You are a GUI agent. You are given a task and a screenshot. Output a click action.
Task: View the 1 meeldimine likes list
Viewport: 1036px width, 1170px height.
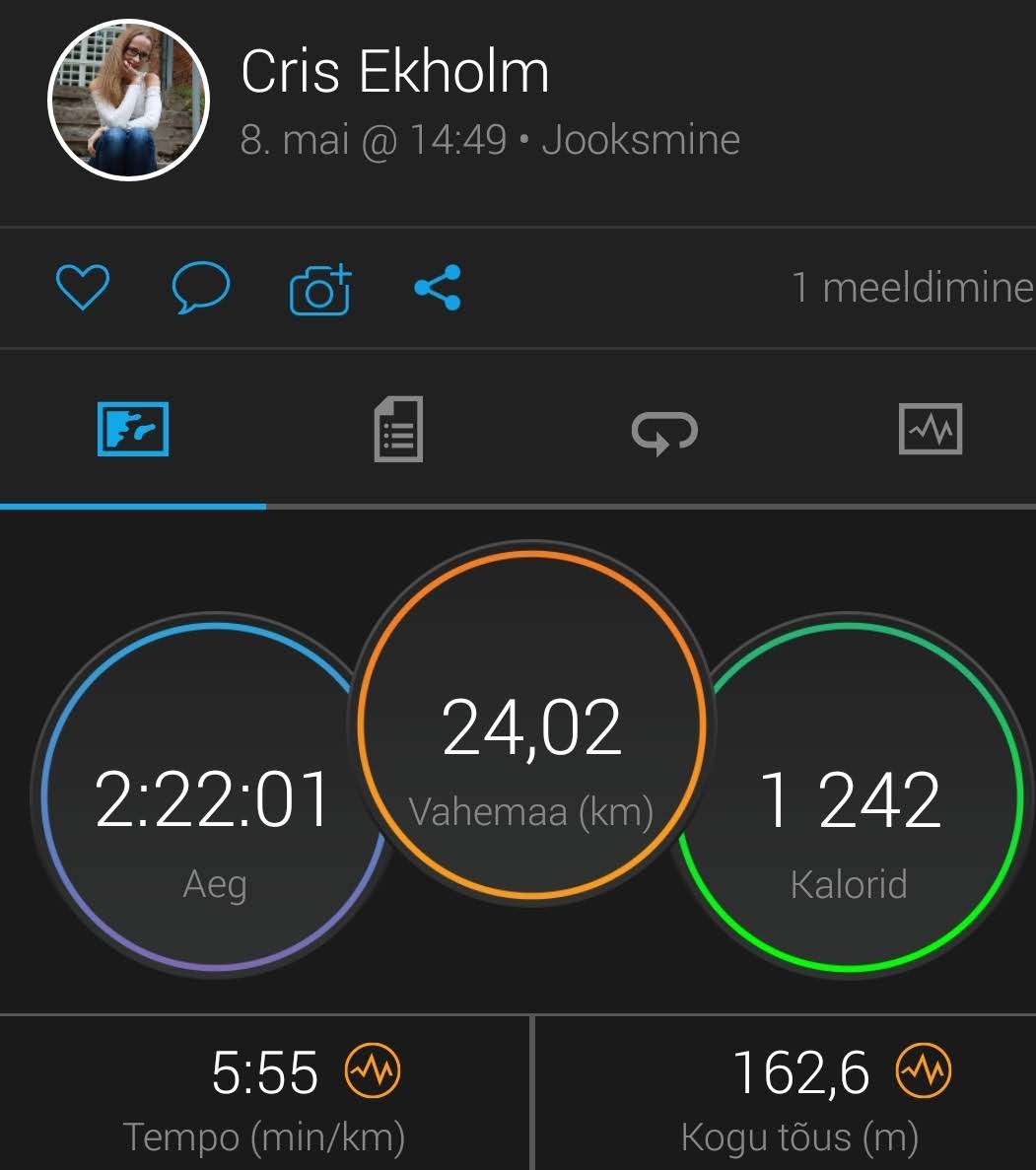[x=912, y=288]
